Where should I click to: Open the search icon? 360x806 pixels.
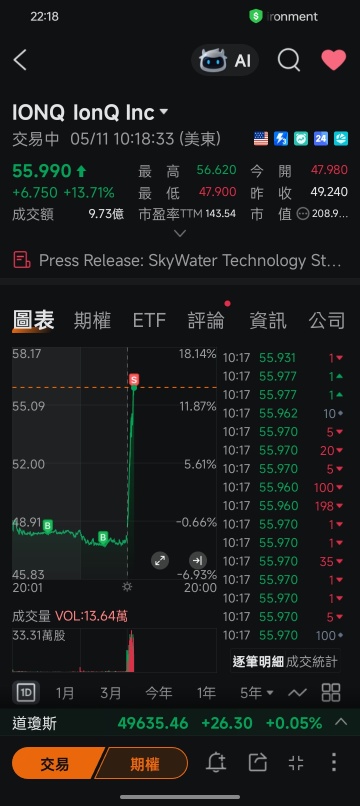(x=289, y=61)
